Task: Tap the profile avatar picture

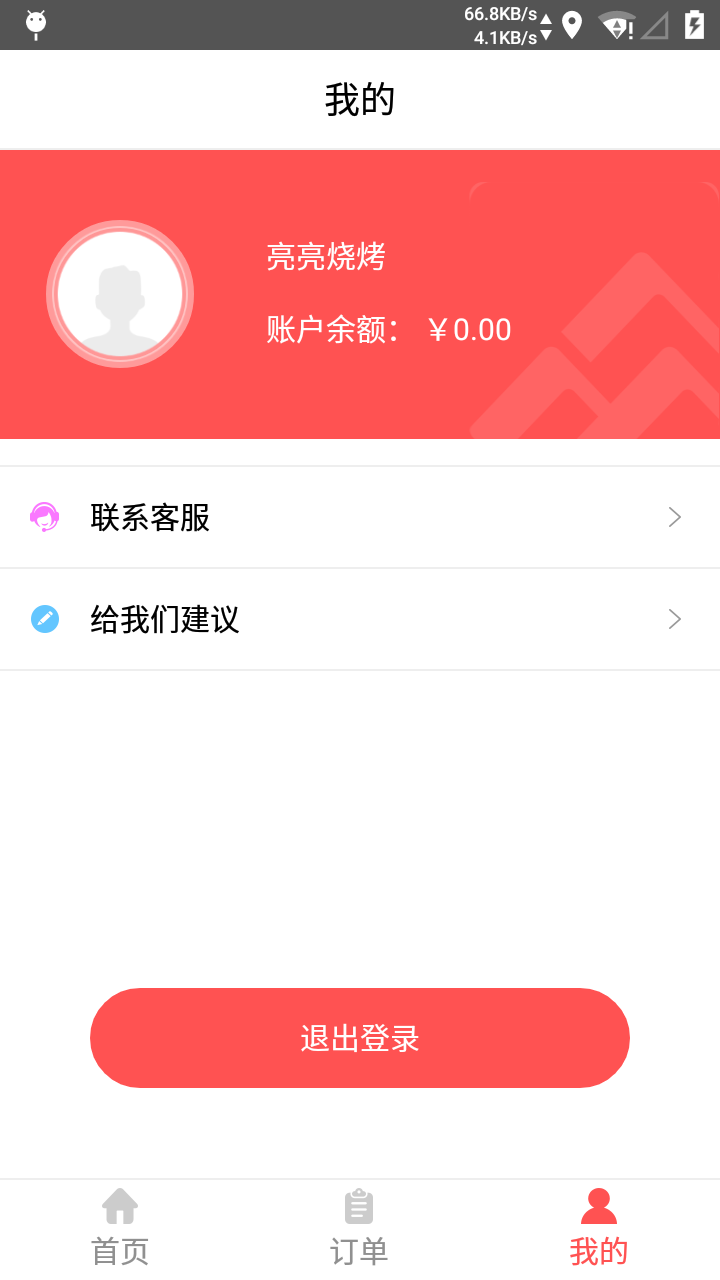Action: click(x=120, y=294)
